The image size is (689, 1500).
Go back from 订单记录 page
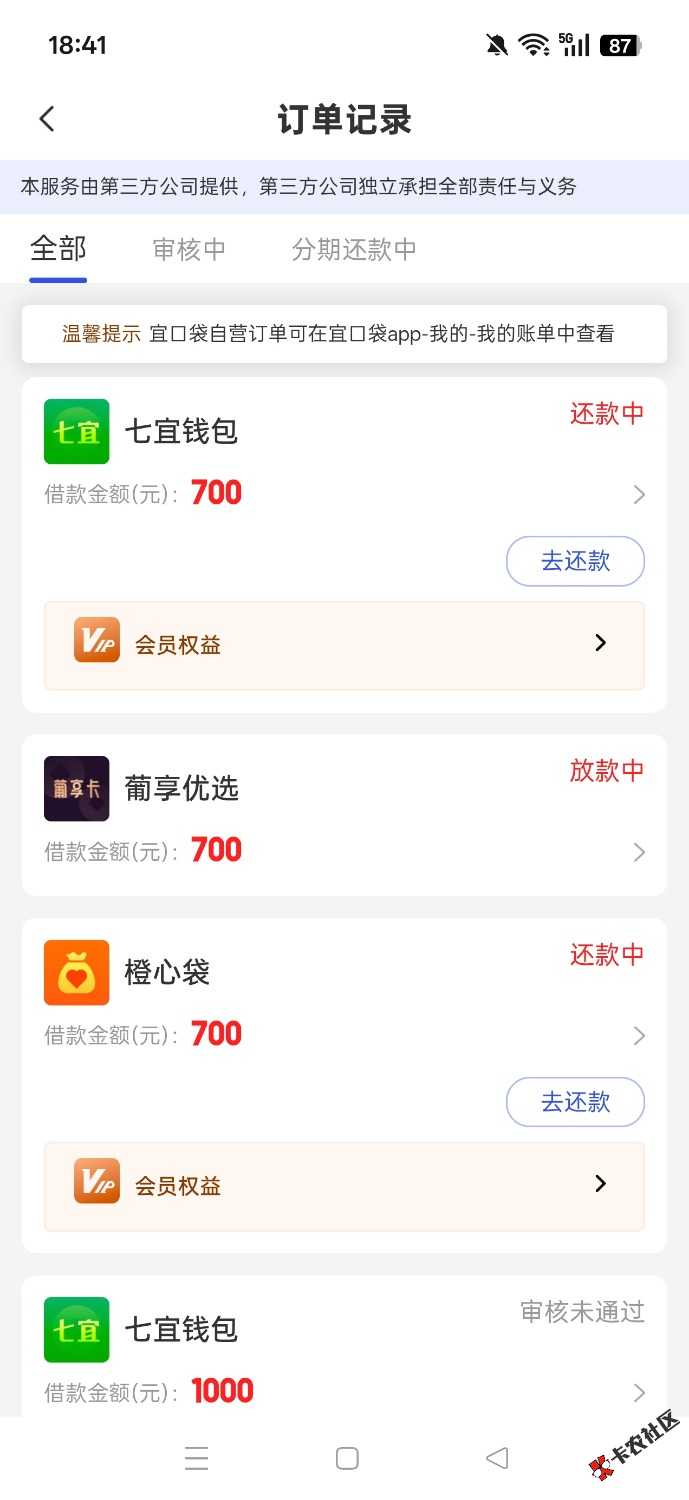(47, 119)
